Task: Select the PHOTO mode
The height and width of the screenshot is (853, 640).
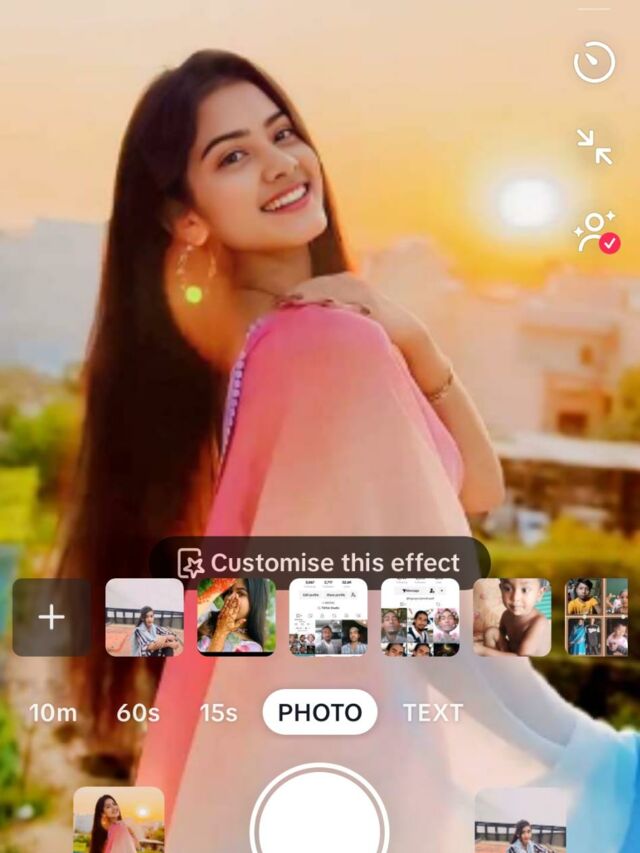Action: point(320,712)
